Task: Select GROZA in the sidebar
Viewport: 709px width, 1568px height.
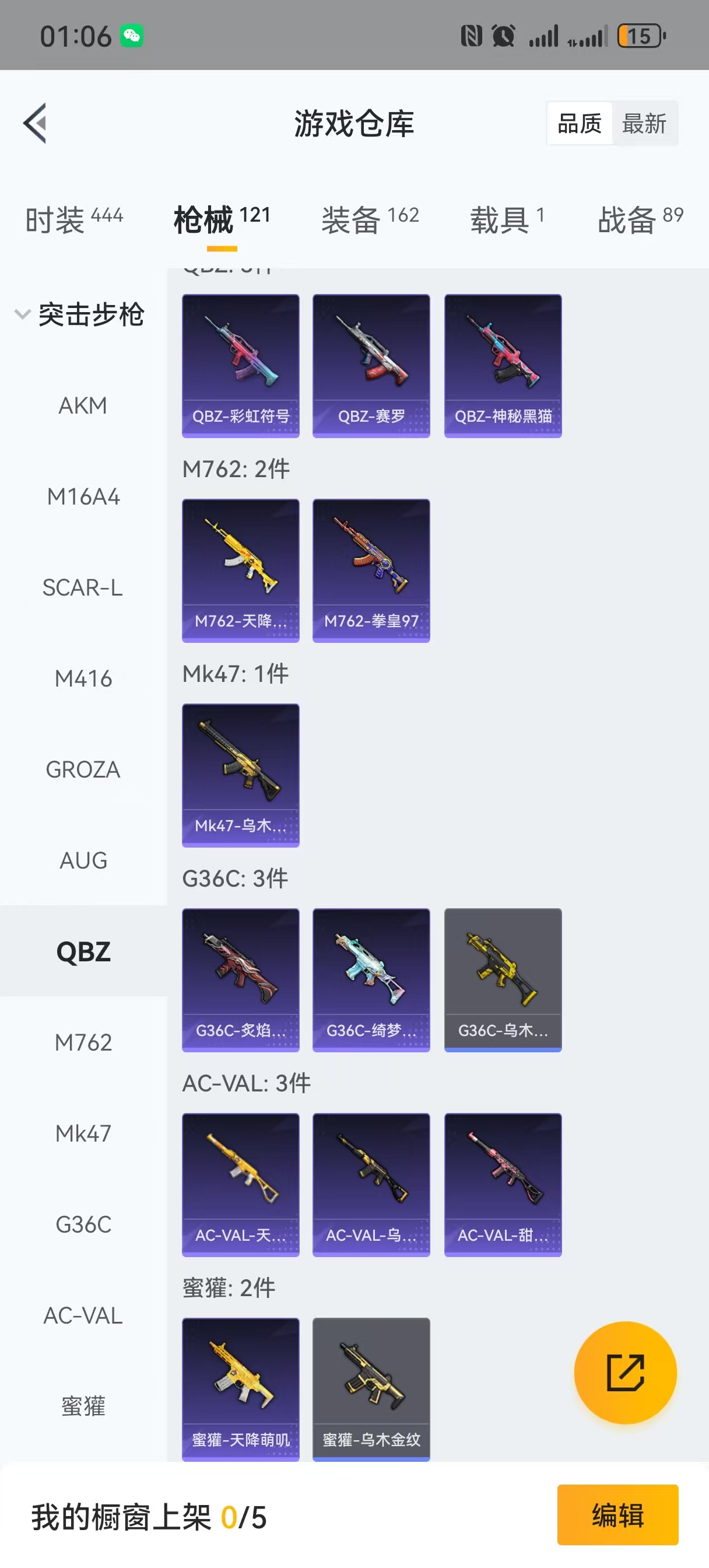Action: coord(83,769)
